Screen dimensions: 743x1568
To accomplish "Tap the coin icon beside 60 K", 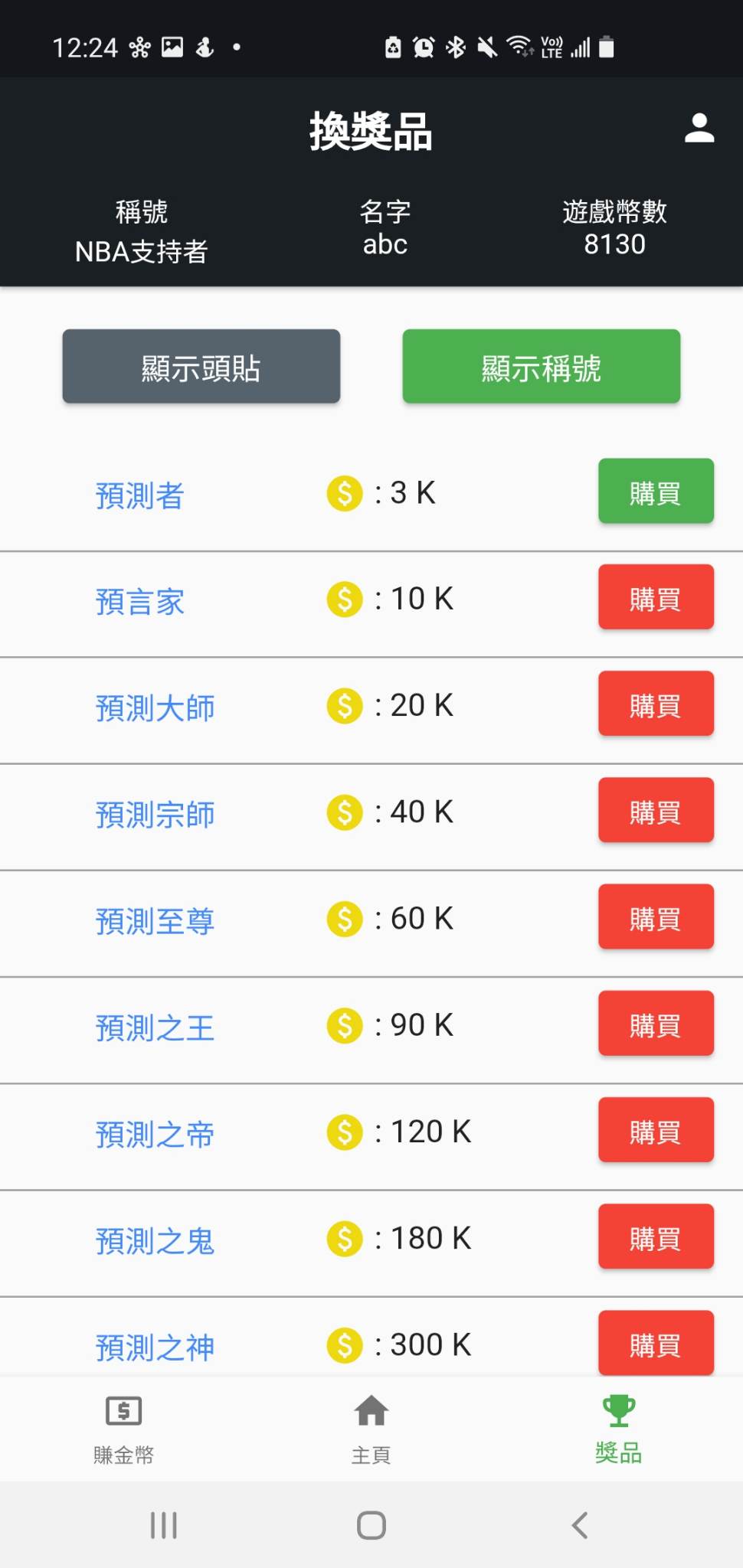I will coord(344,919).
